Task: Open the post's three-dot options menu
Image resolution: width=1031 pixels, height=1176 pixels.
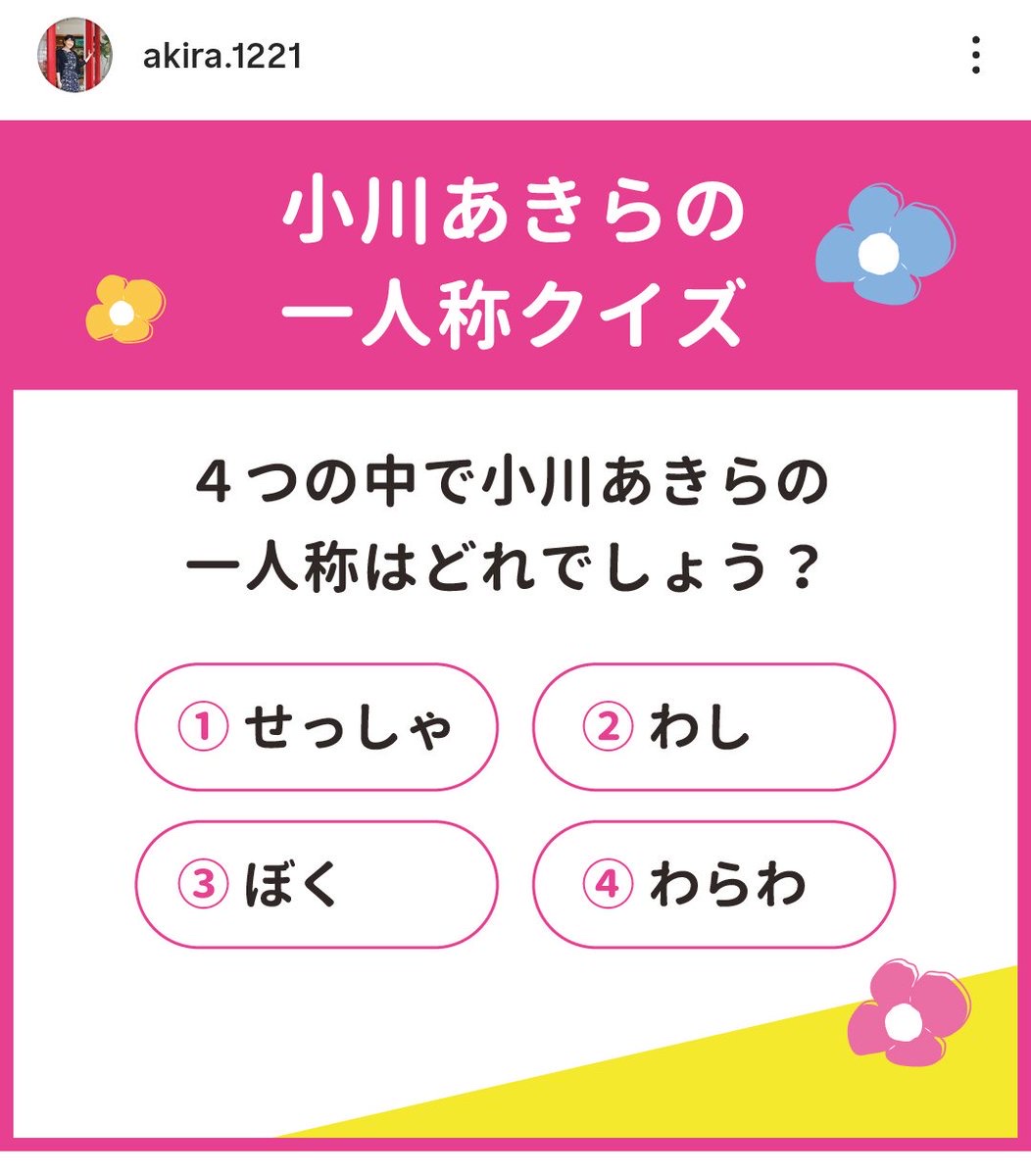Action: pos(974,57)
